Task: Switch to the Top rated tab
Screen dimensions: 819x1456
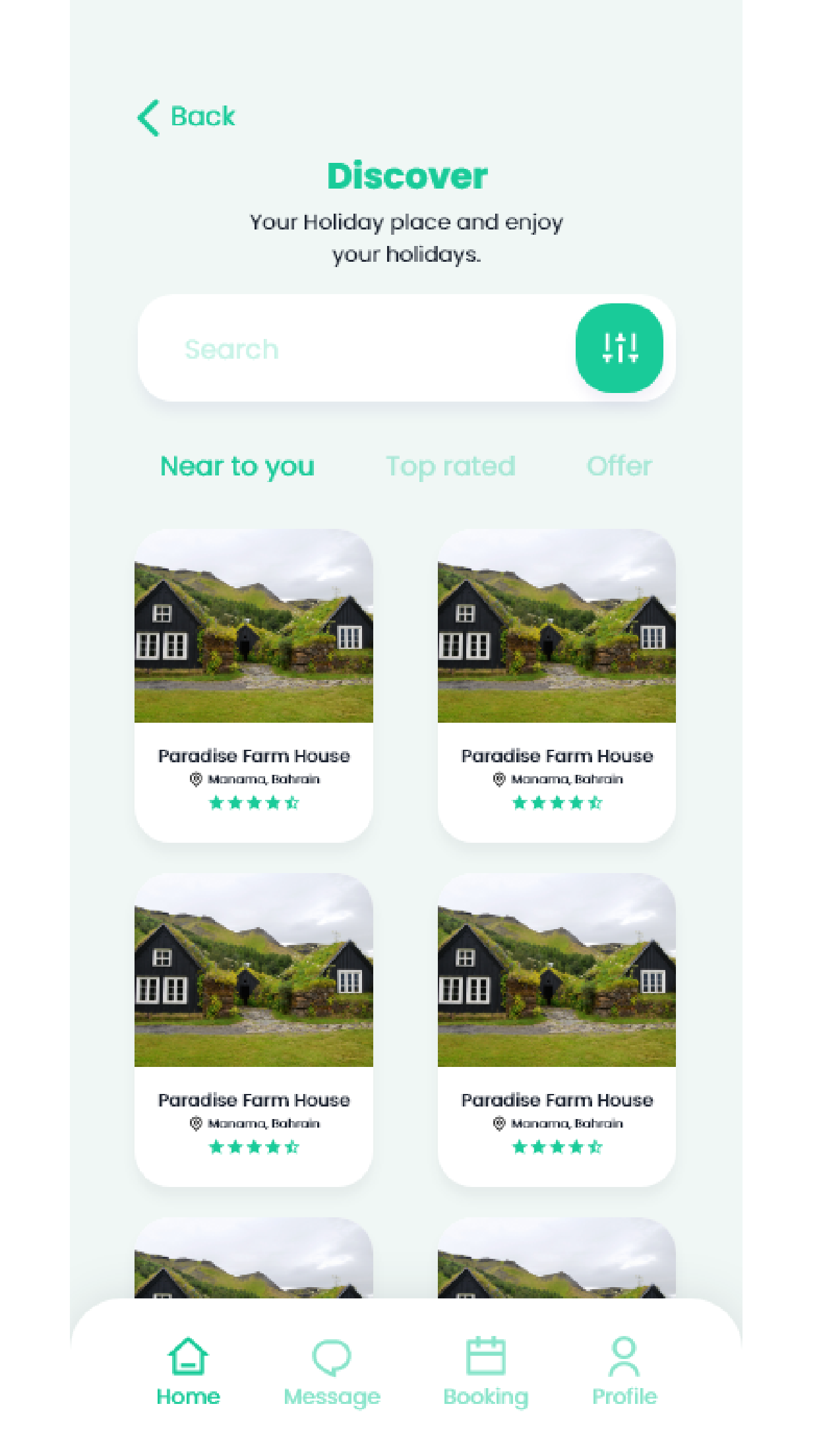Action: tap(450, 466)
